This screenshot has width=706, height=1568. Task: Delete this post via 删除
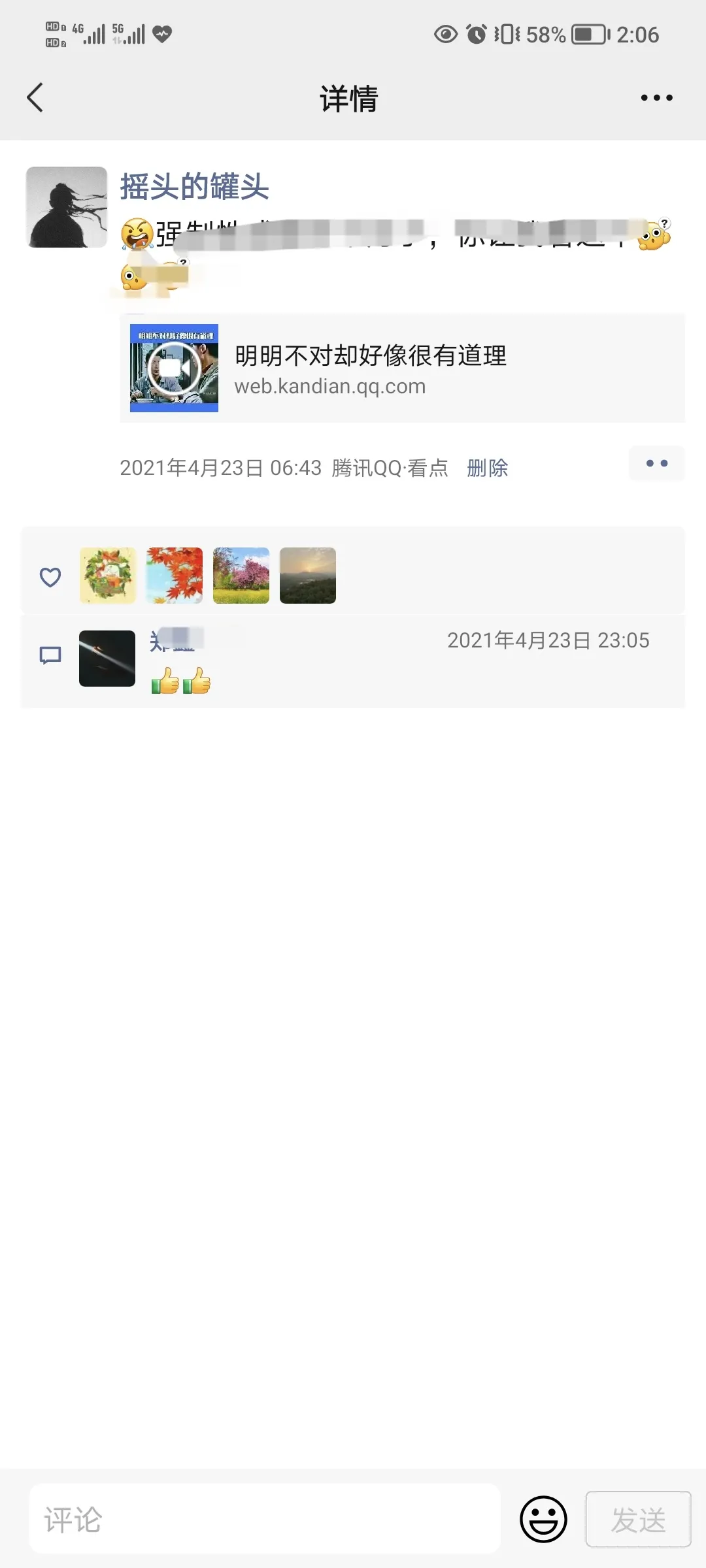tap(487, 468)
